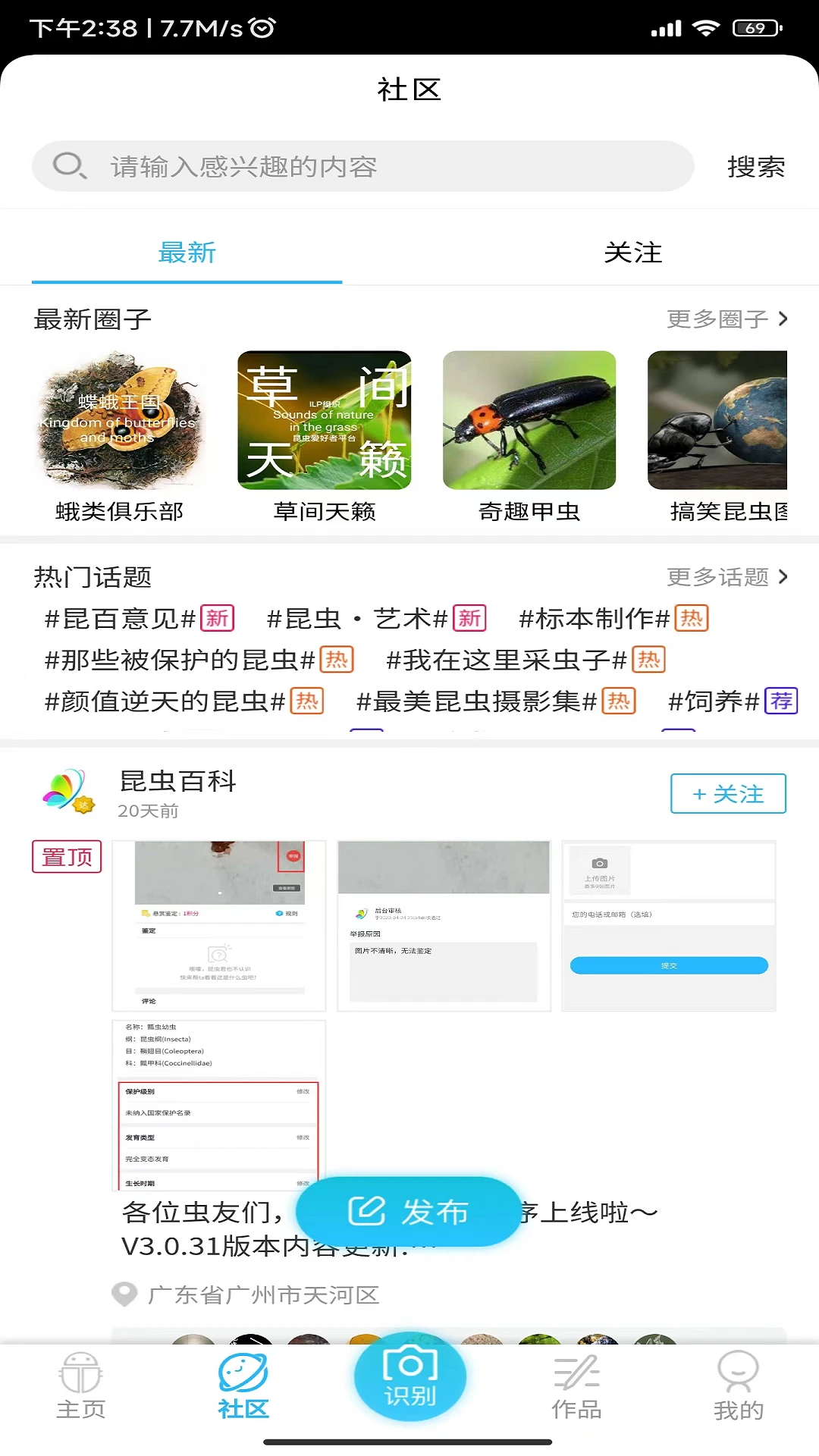Switch to 作品 tab
This screenshot has height=1456, width=819.
(x=576, y=1386)
